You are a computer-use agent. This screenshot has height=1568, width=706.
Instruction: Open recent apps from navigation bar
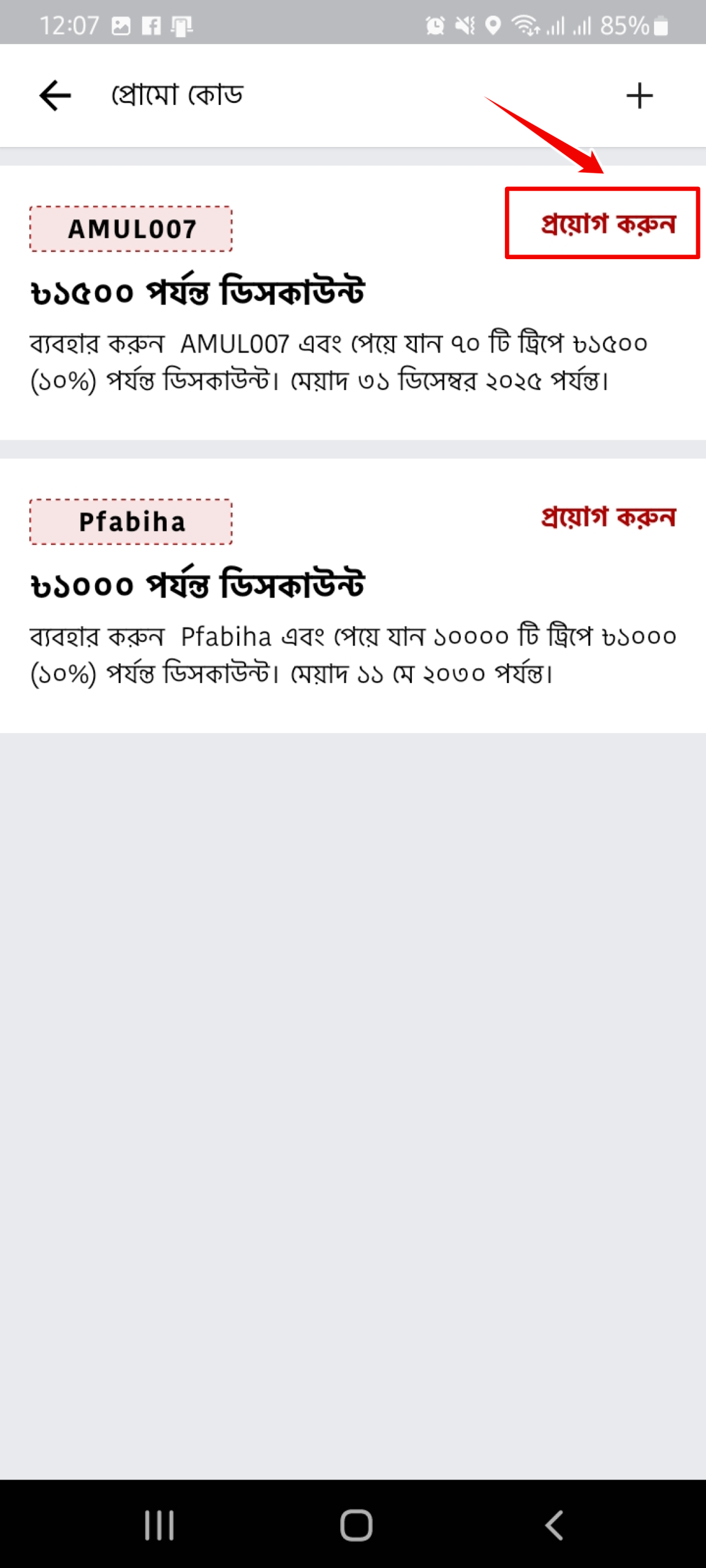pyautogui.click(x=159, y=1525)
